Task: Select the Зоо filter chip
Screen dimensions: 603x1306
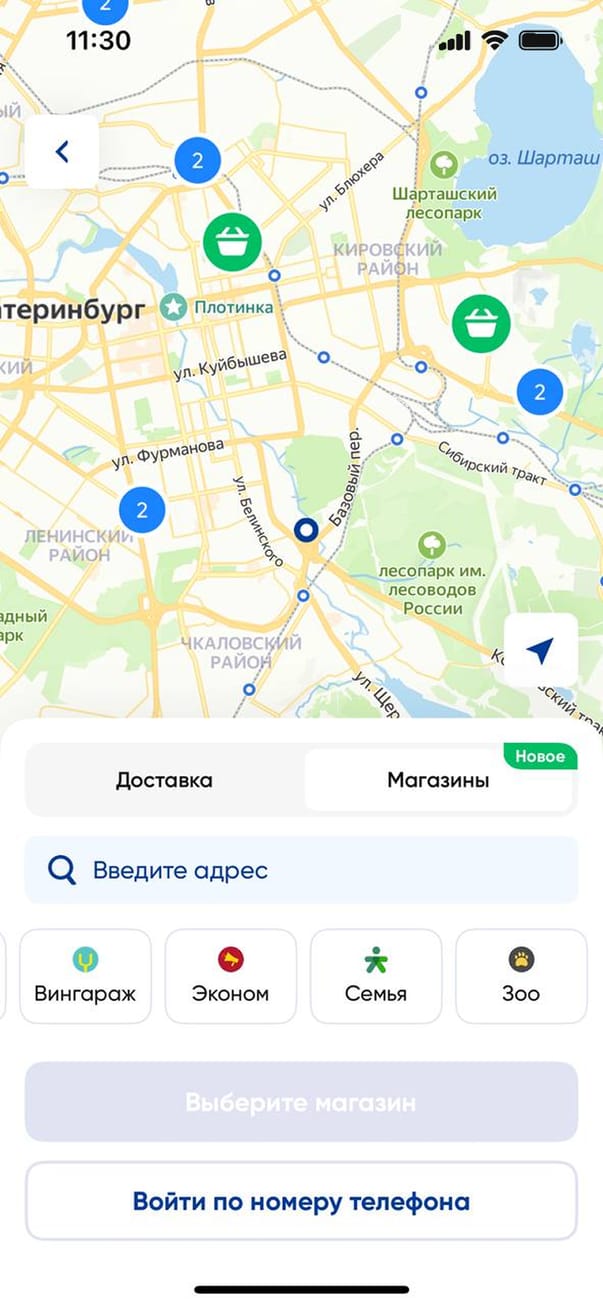Action: click(521, 976)
